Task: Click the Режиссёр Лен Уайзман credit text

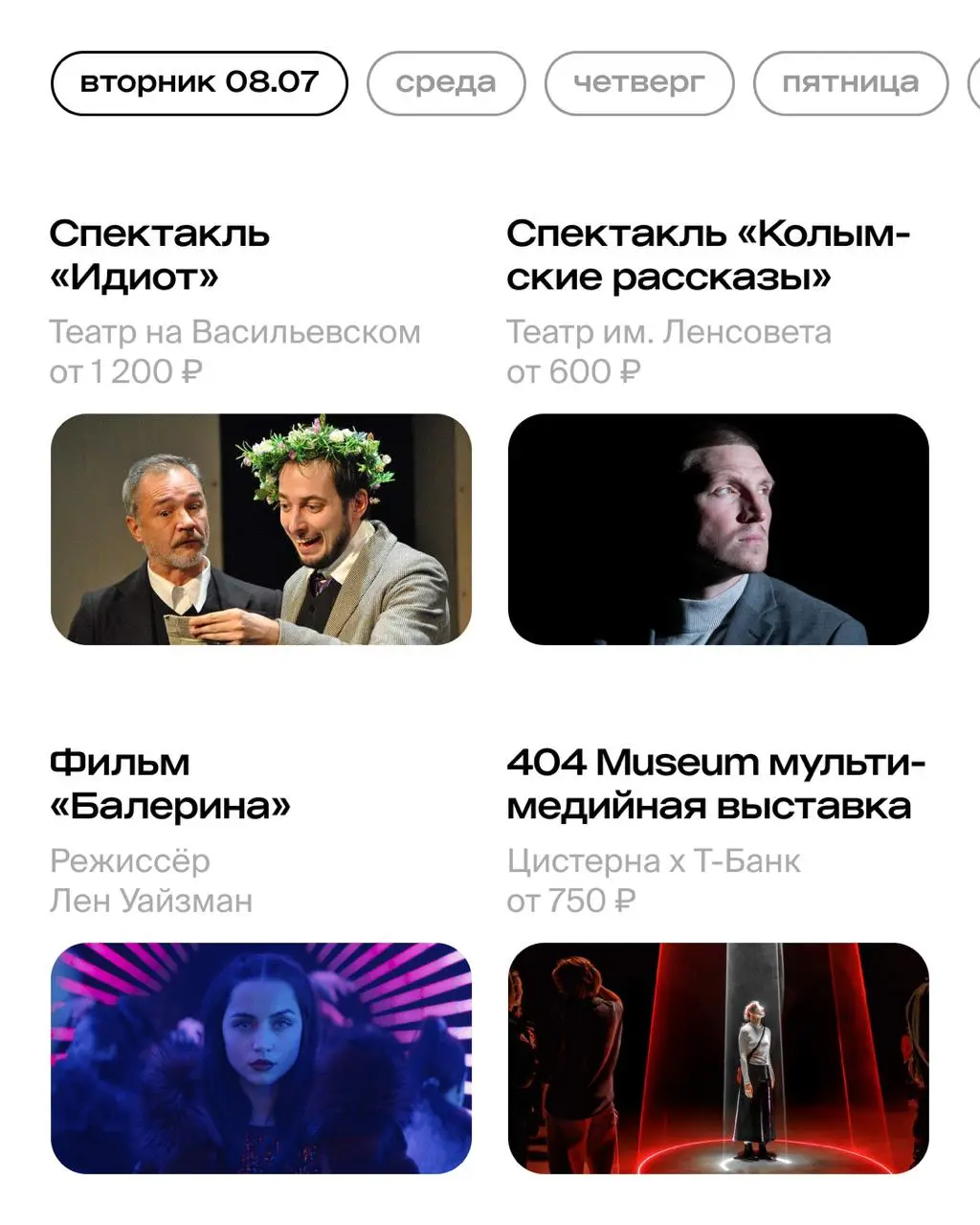Action: pyautogui.click(x=153, y=880)
